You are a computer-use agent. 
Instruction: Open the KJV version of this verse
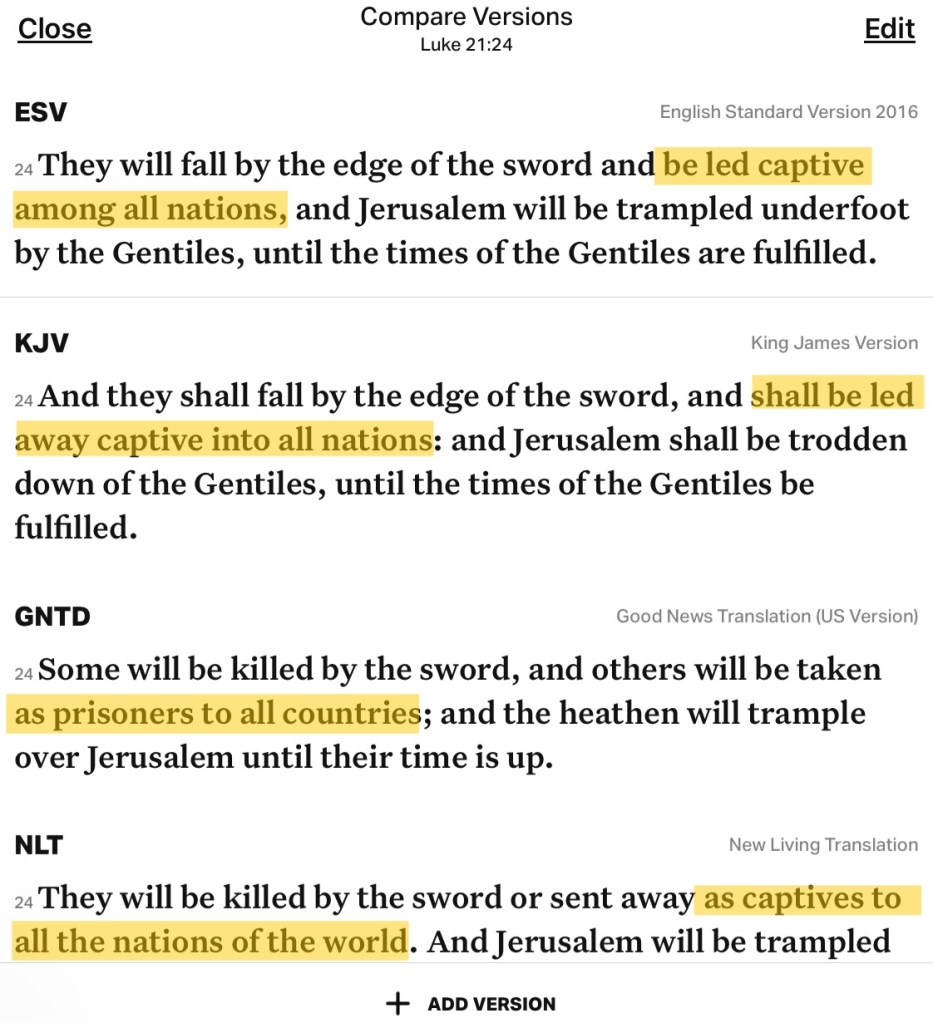[41, 343]
